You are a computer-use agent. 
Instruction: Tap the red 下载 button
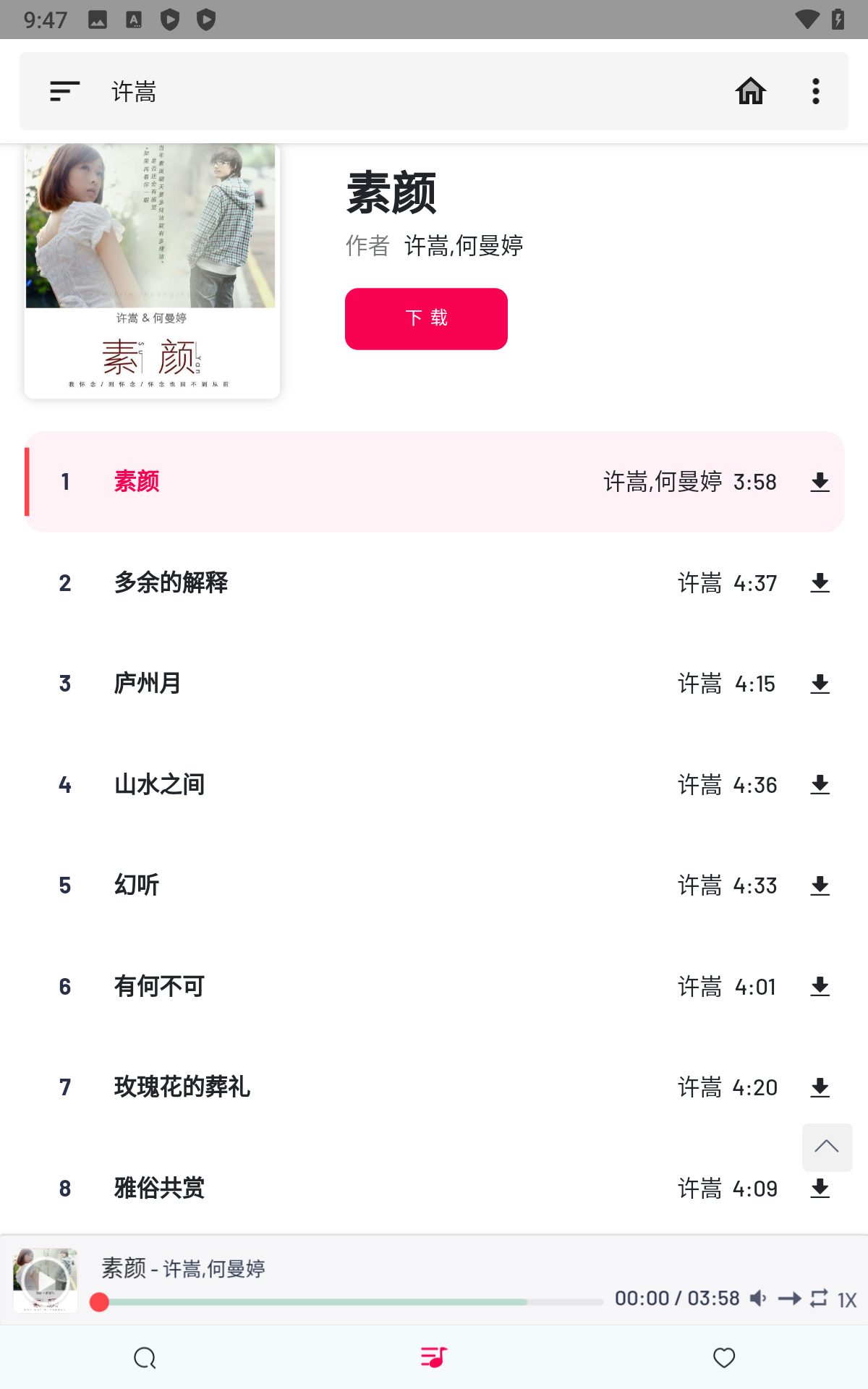[426, 318]
